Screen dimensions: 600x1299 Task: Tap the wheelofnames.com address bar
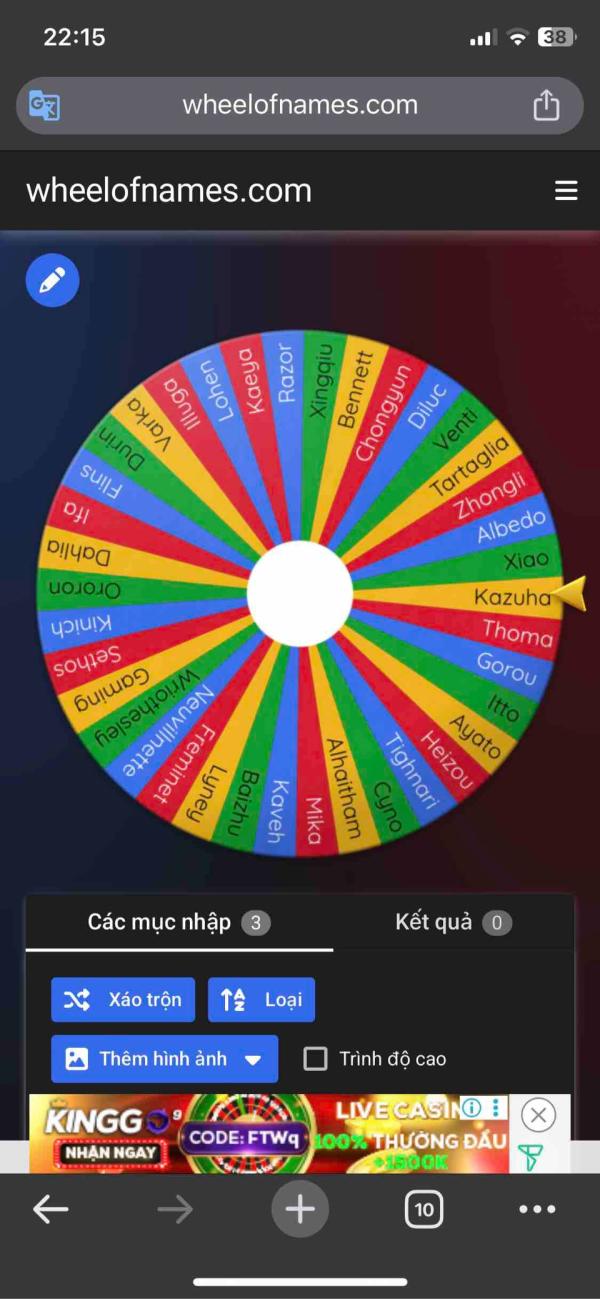(300, 105)
